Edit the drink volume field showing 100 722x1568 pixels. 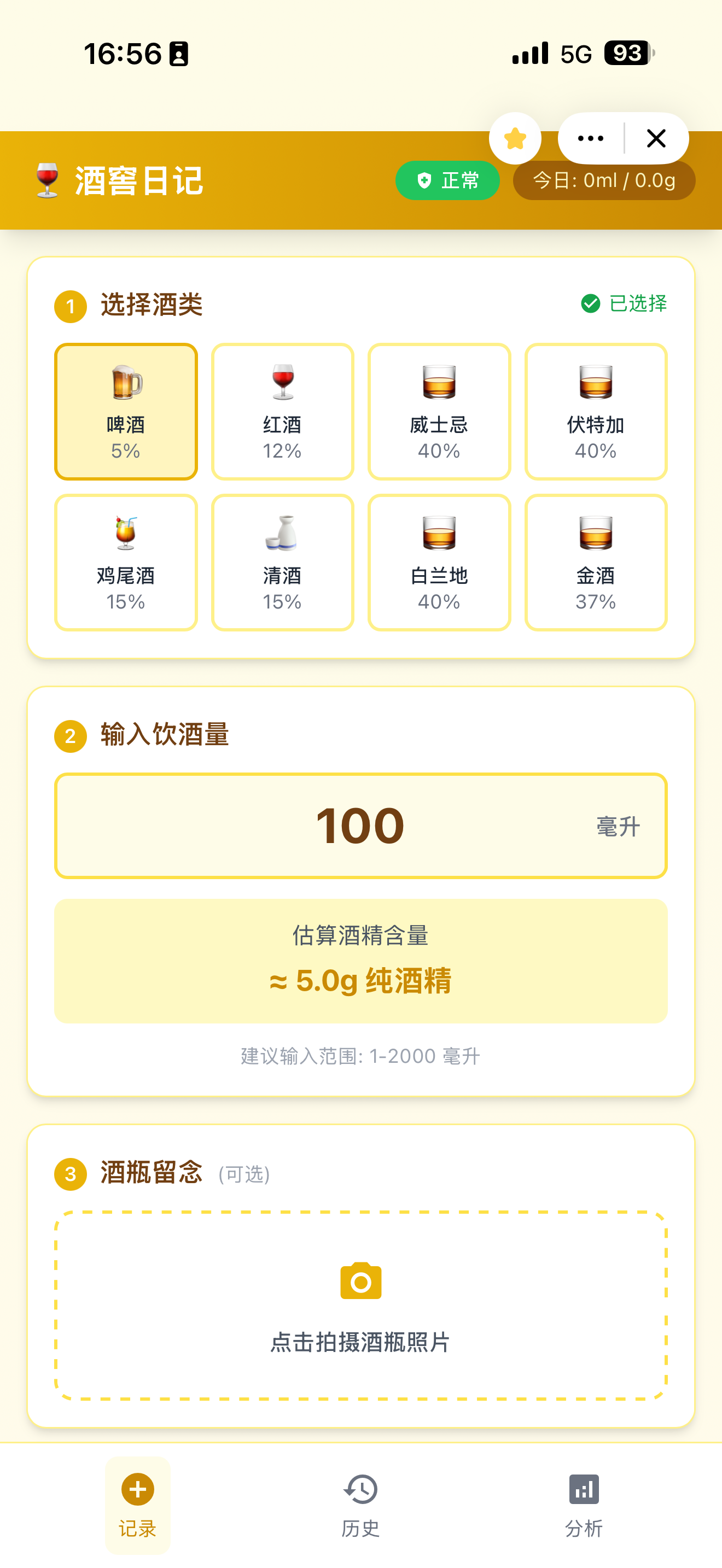tap(360, 826)
